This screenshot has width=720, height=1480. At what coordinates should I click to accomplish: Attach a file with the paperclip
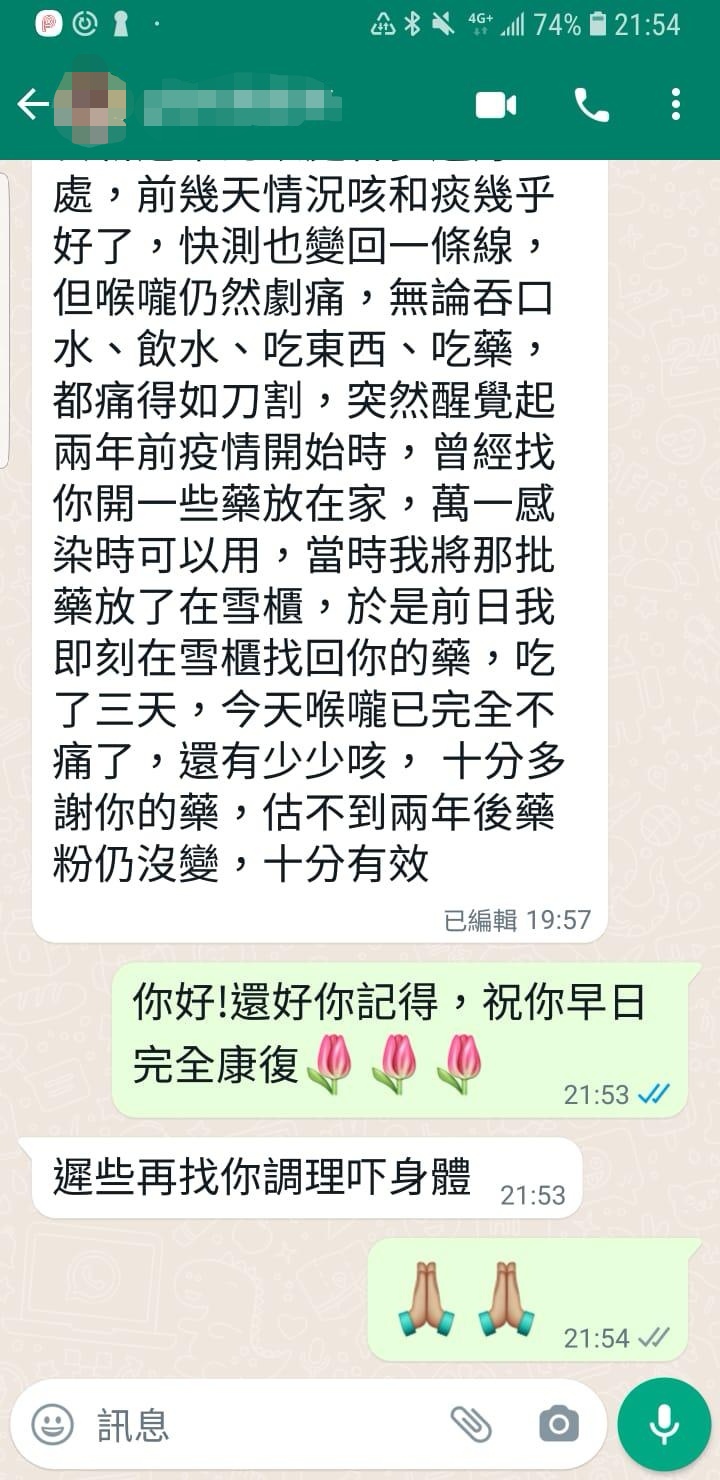coord(469,1424)
